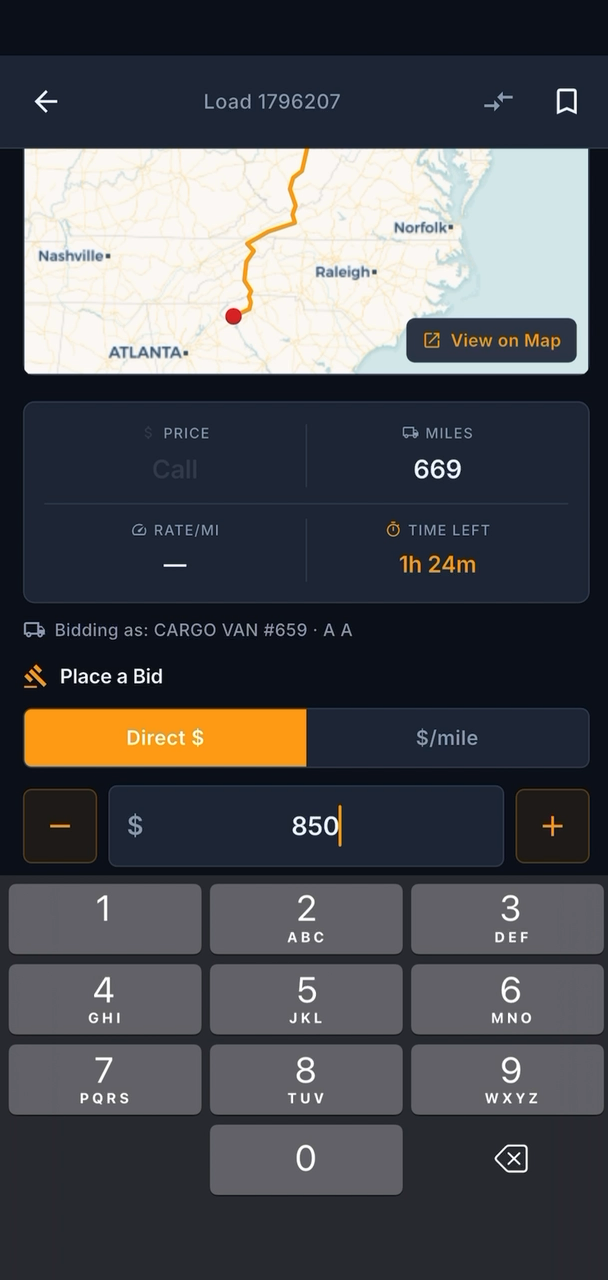Tap the compare arrows icon in header
The height and width of the screenshot is (1280, 608).
(498, 101)
